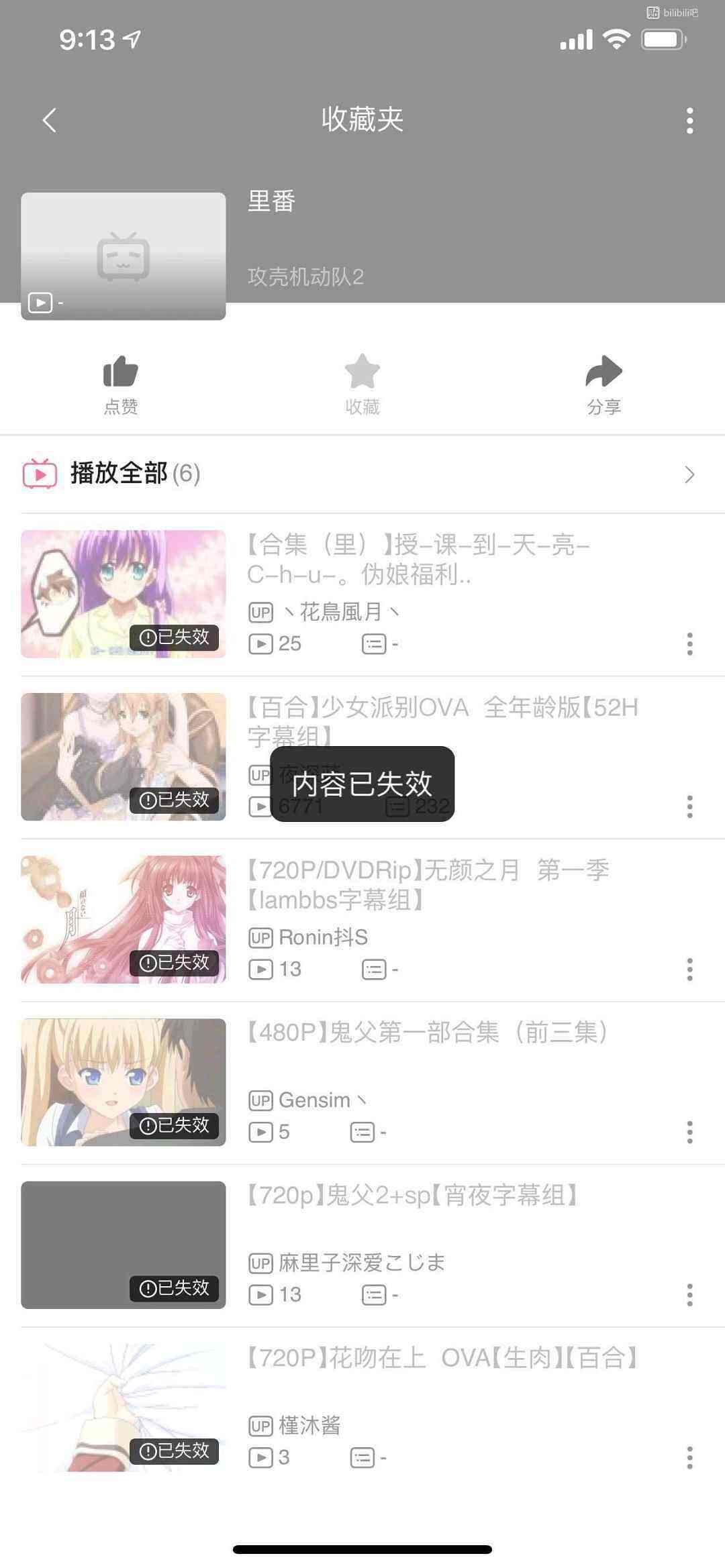Viewport: 725px width, 1568px height.
Task: Tap the 里番 folder cover thumbnail
Action: [123, 256]
